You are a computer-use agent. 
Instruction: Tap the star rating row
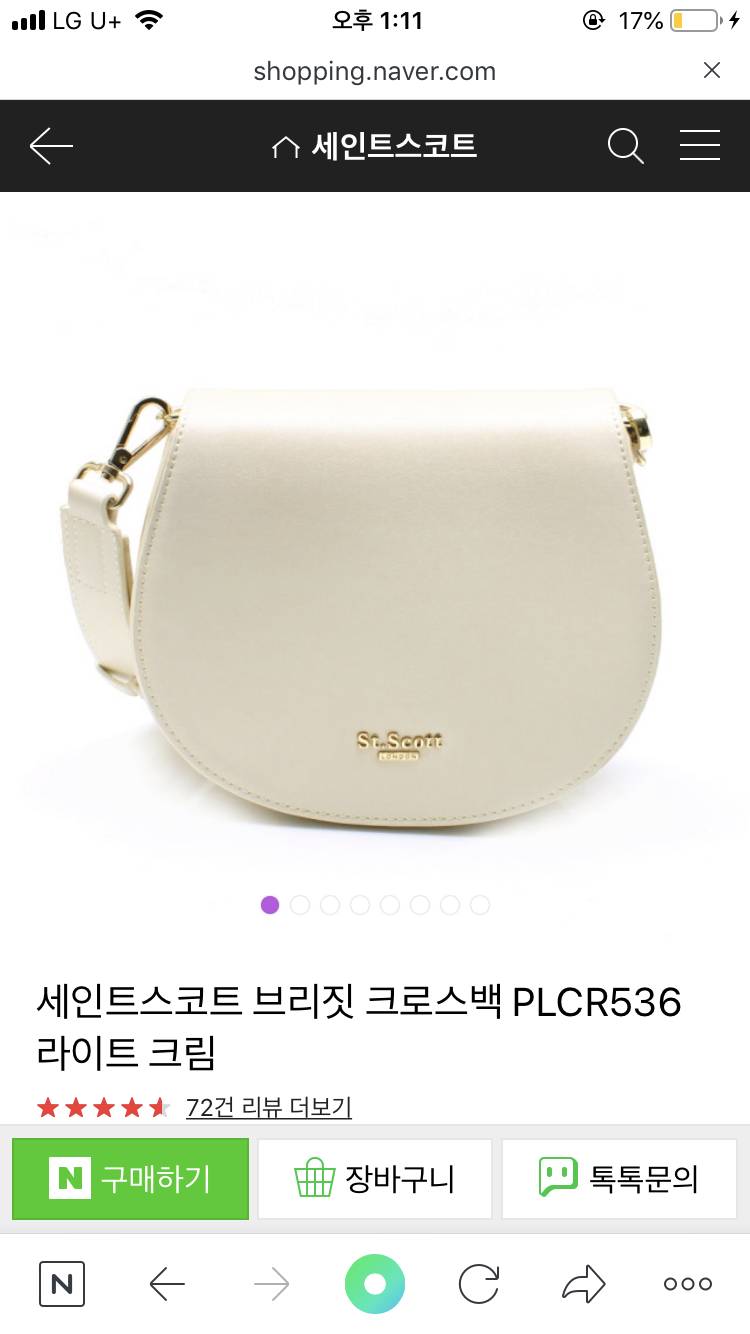pyautogui.click(x=100, y=1108)
